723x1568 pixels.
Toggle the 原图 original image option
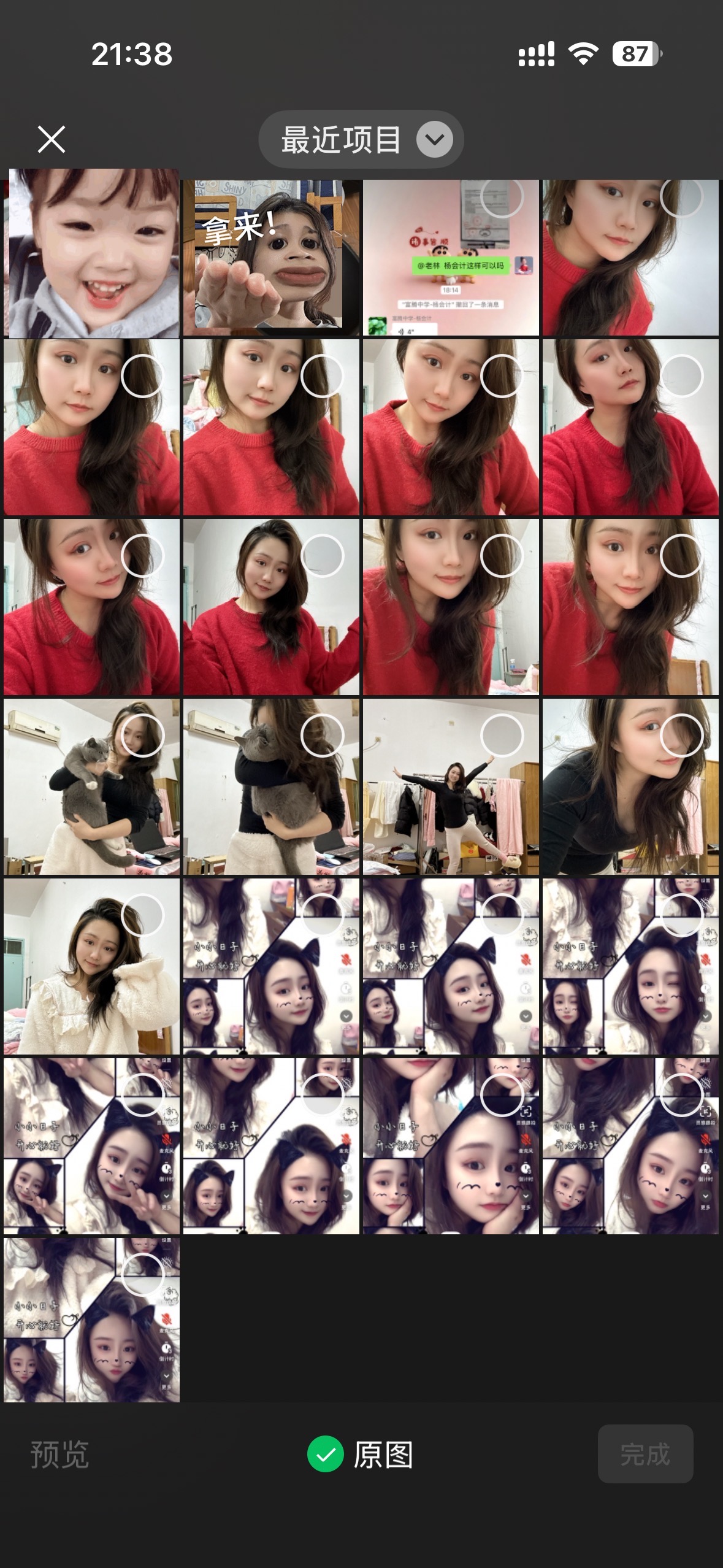point(360,1454)
